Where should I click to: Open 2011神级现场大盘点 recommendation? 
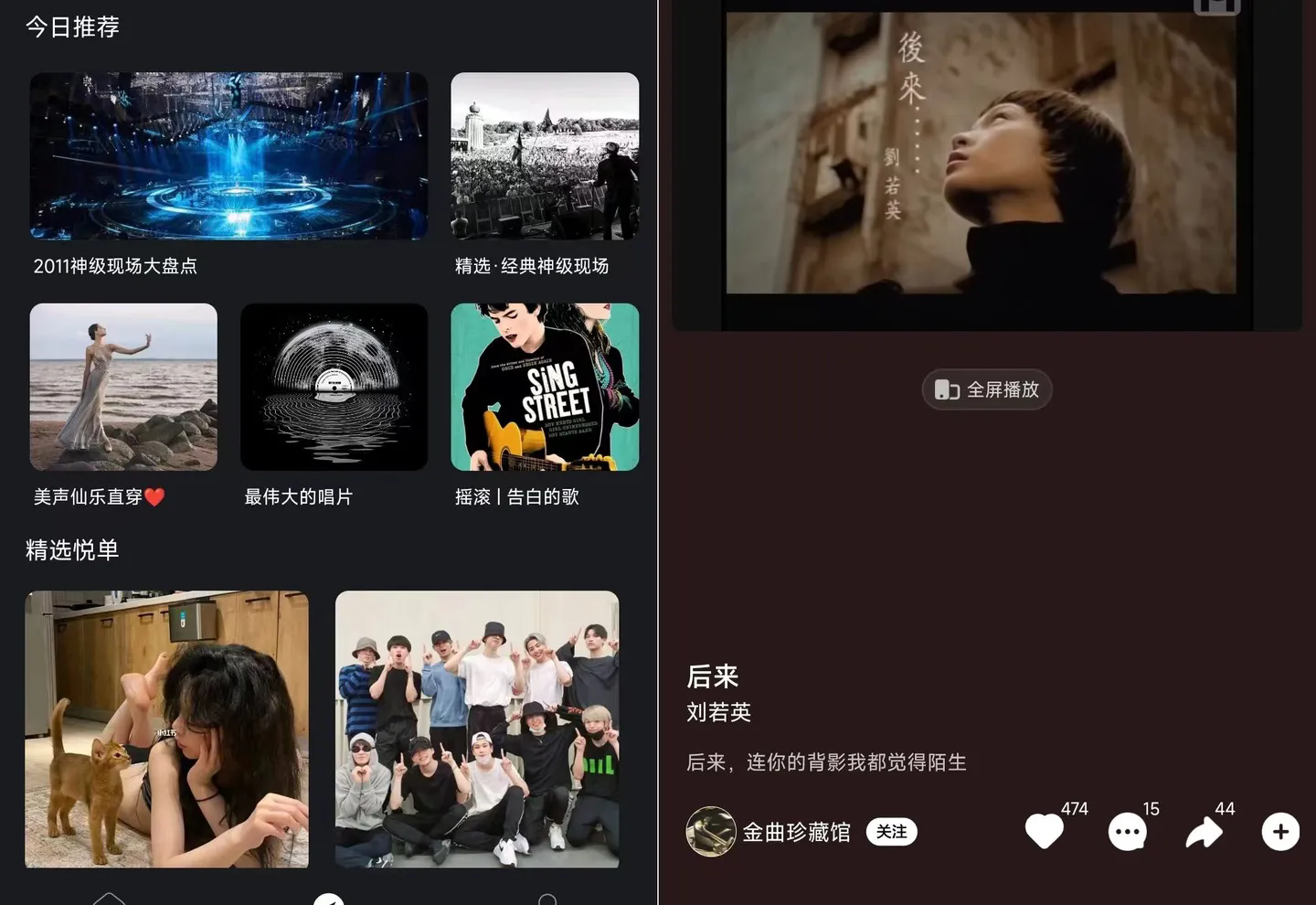point(228,156)
